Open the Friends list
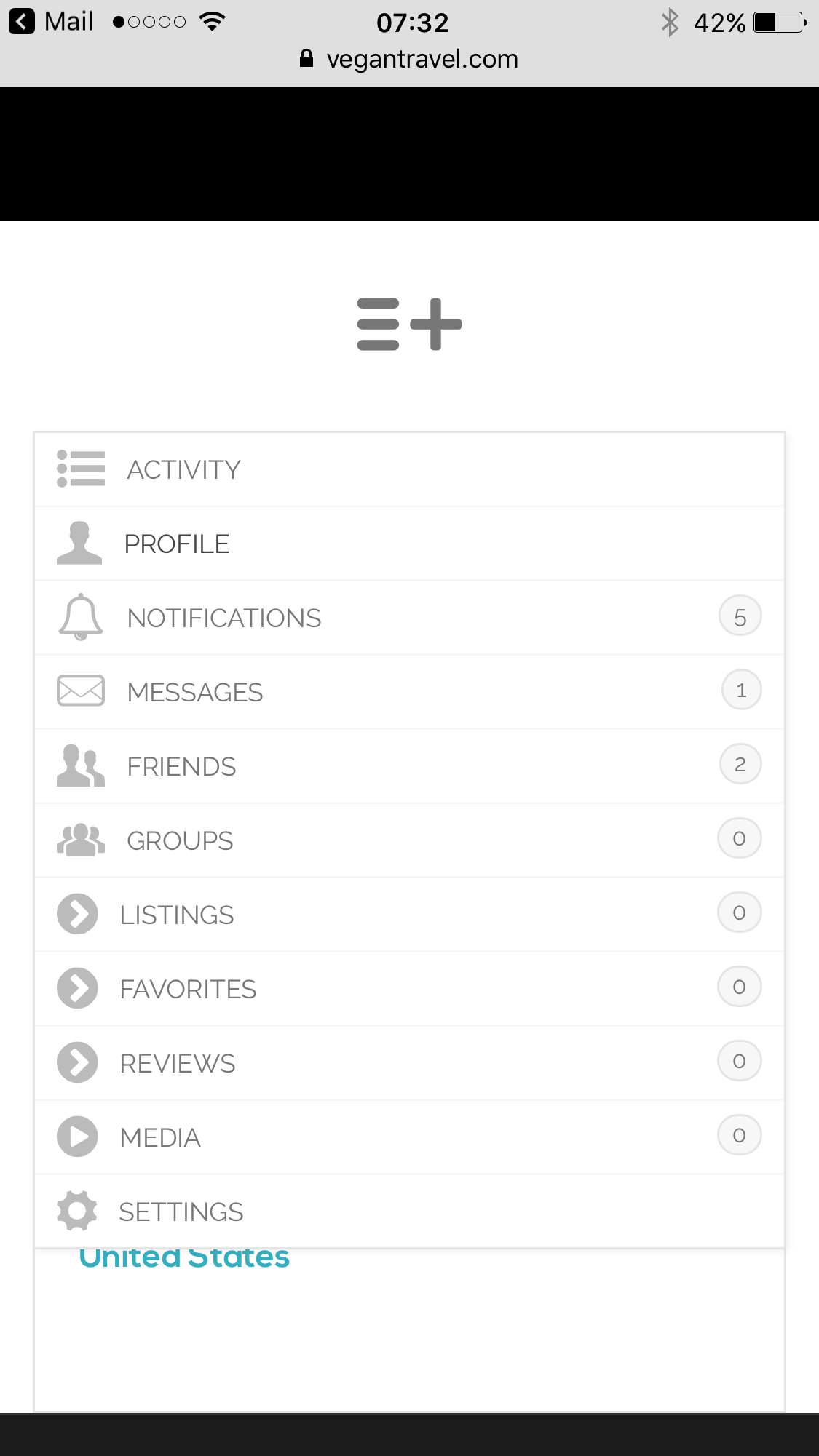The width and height of the screenshot is (819, 1456). coord(409,767)
